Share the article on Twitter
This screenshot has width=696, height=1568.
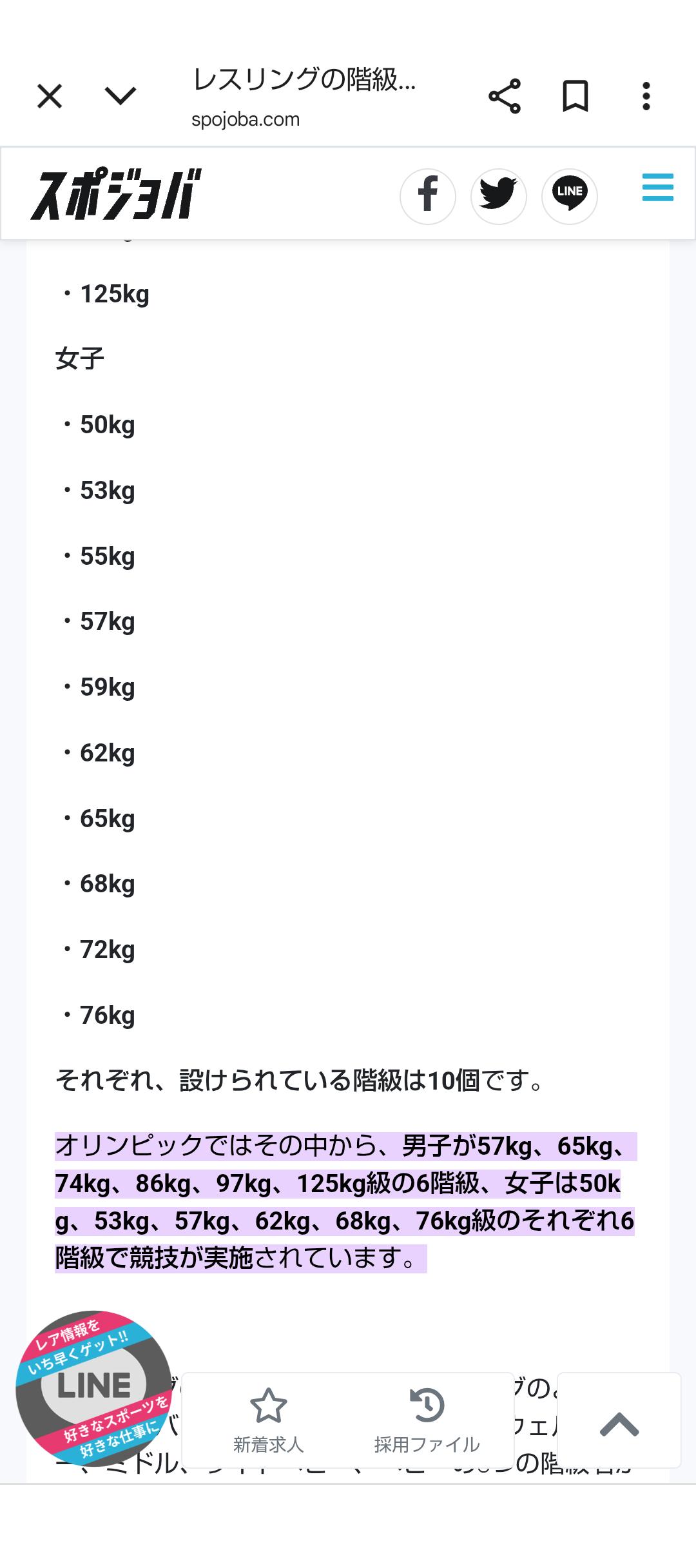click(x=499, y=196)
